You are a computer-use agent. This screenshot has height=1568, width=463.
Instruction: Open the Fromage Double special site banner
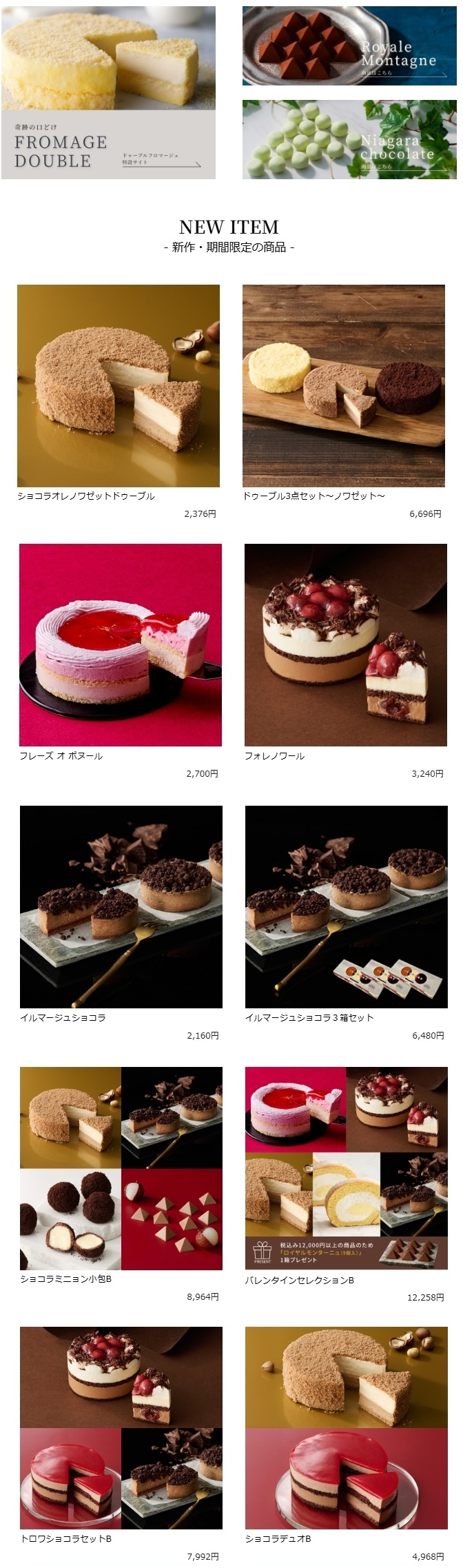point(108,92)
